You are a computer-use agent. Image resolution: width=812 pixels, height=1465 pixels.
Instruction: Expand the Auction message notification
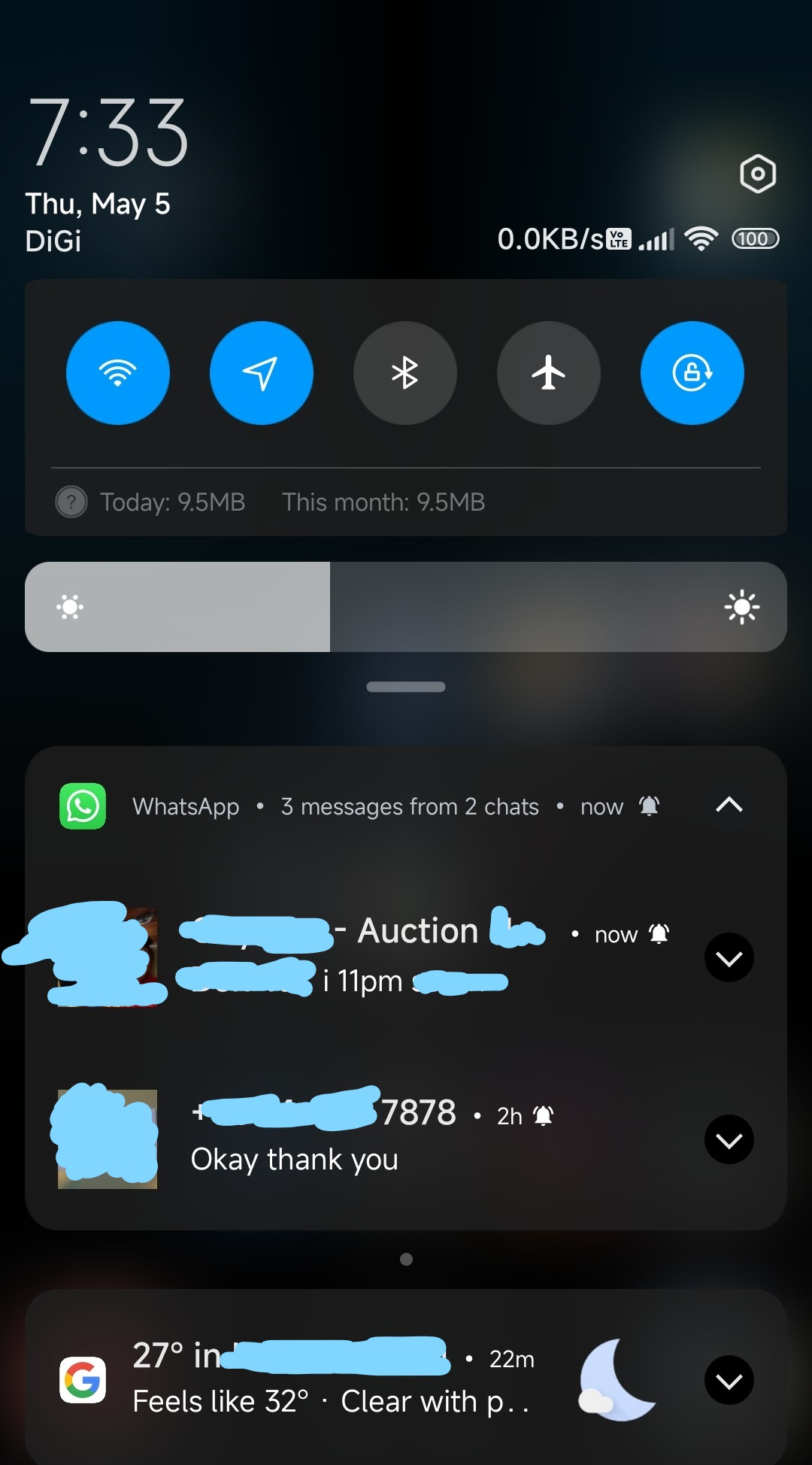pyautogui.click(x=729, y=957)
